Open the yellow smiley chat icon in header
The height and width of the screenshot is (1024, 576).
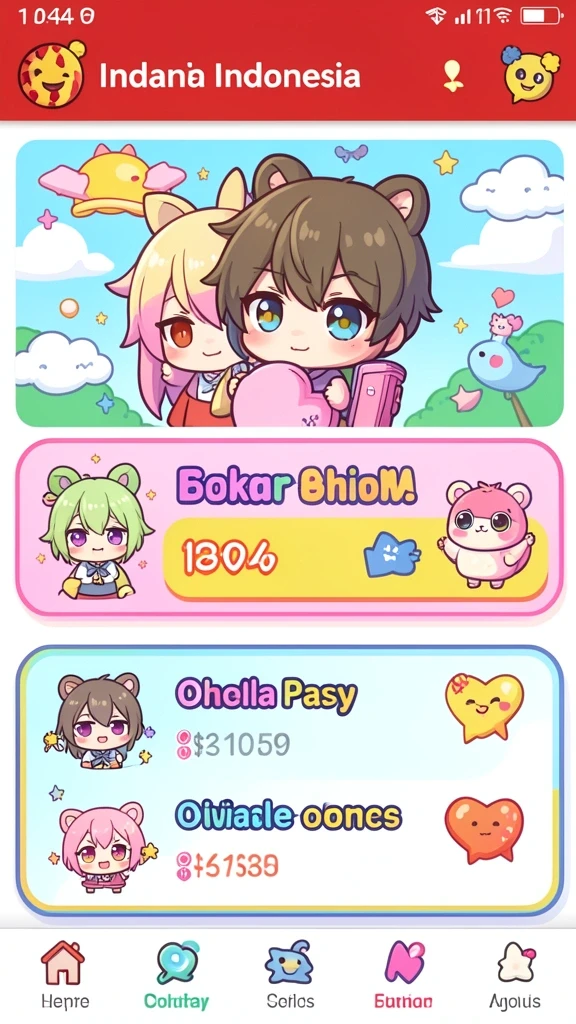[530, 74]
